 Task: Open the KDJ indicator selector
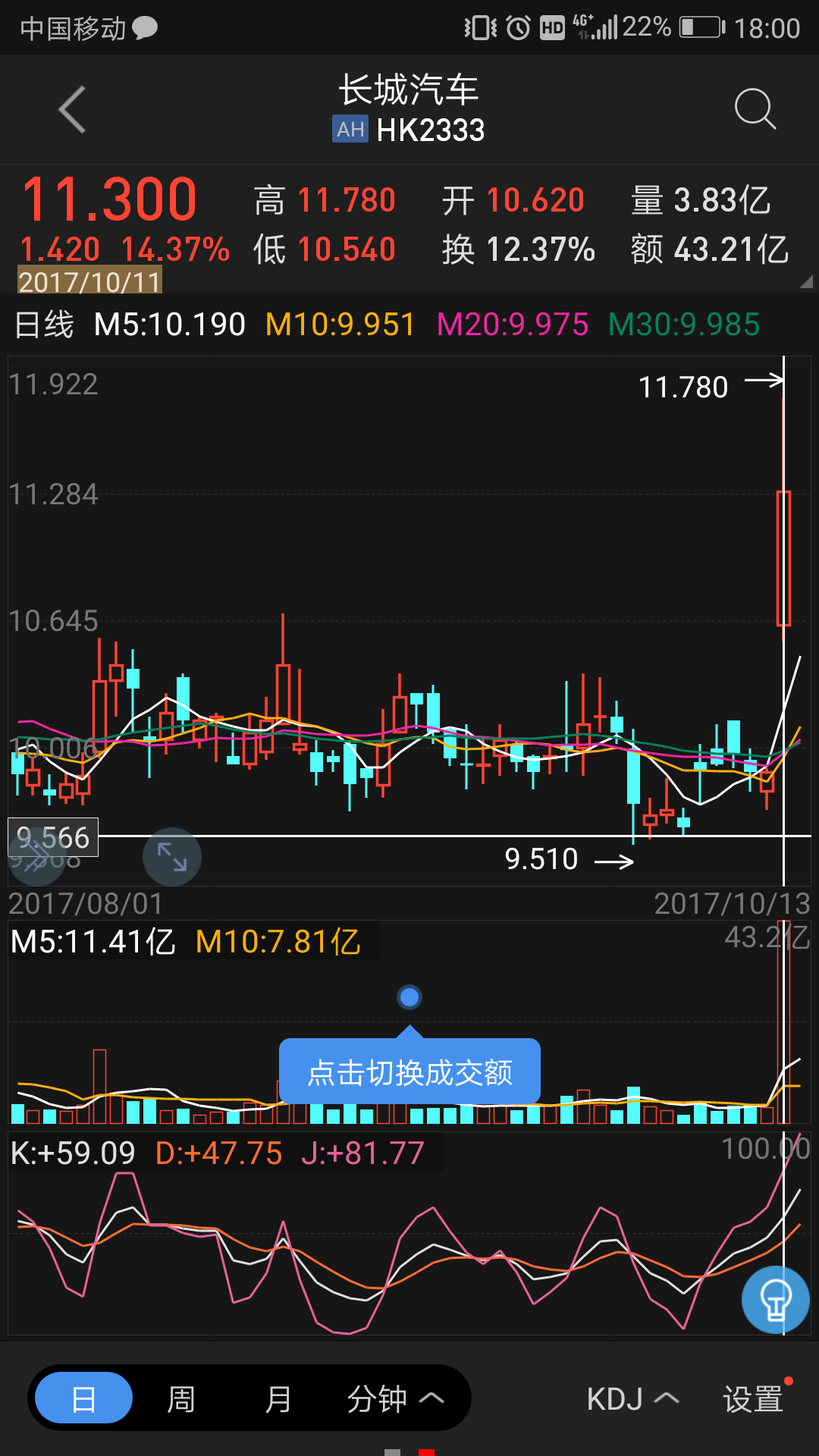coord(632,1398)
